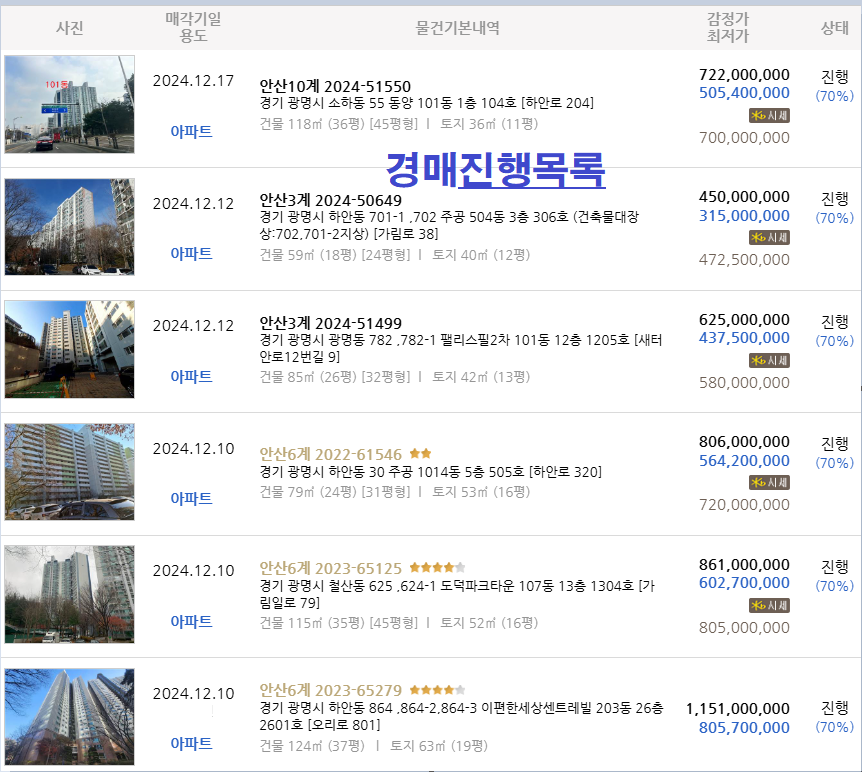Viewport: 862px width, 772px height.
Task: View the photo for case 2023-65279
Action: (69, 717)
